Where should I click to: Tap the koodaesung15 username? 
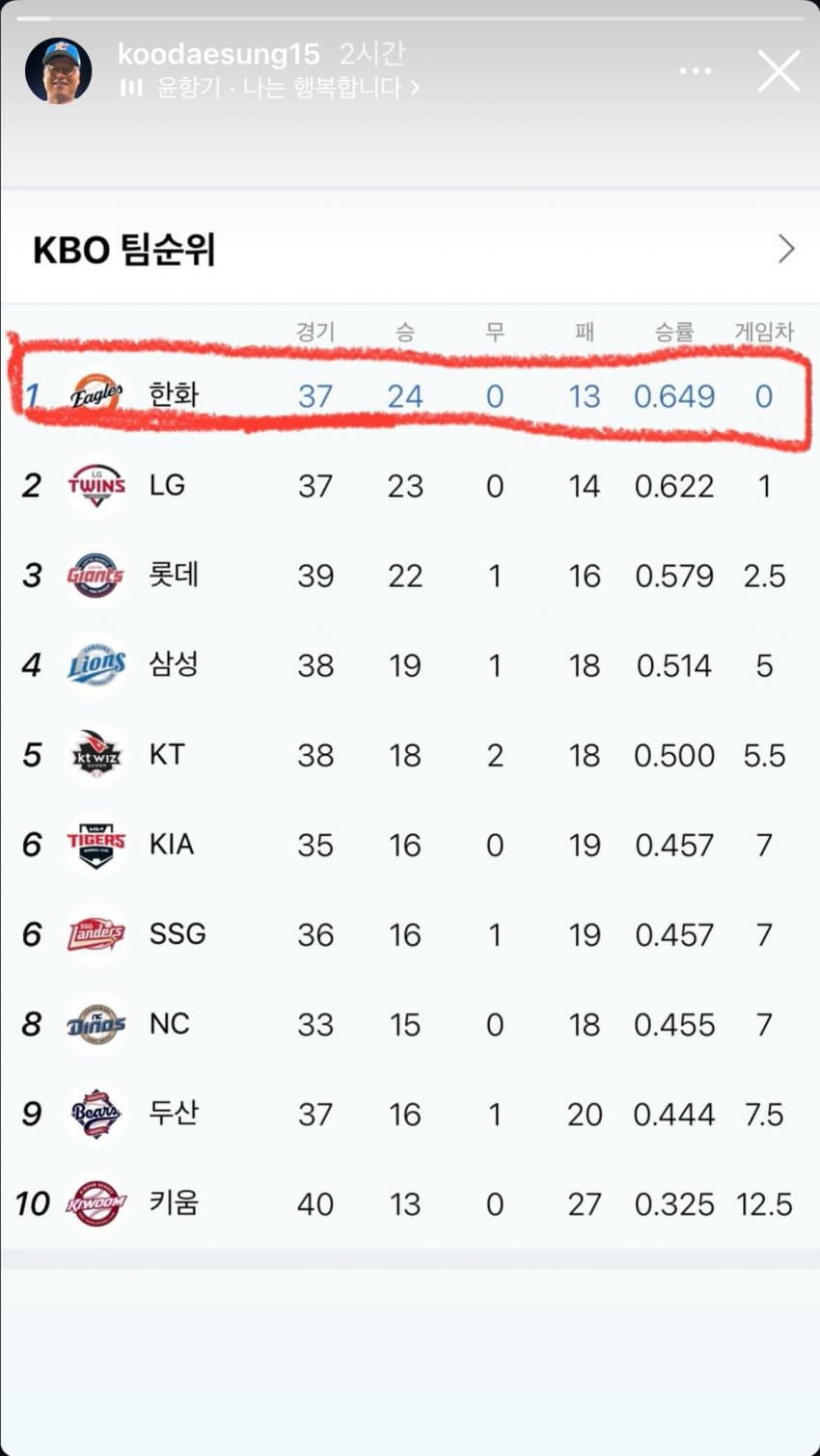click(218, 54)
